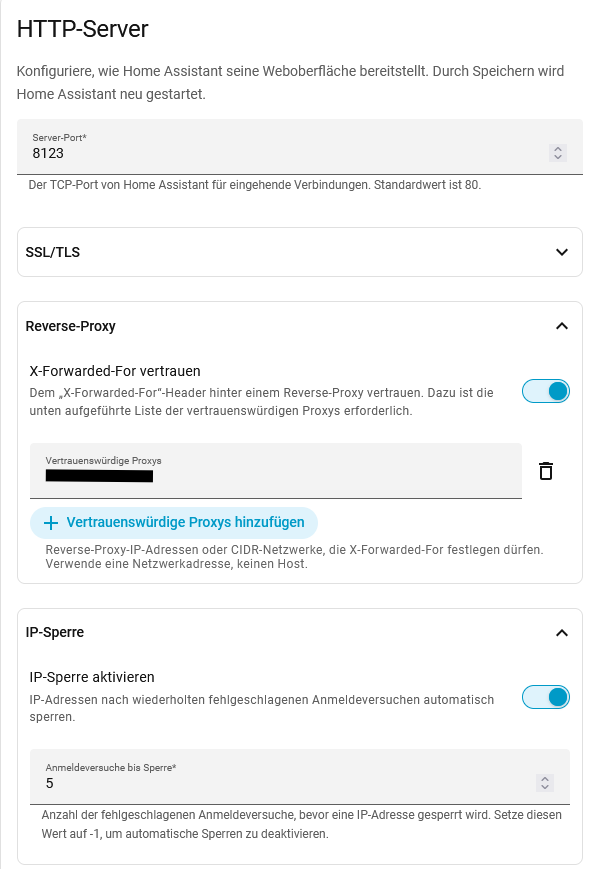Edit the Server-Port field
The width and height of the screenshot is (593, 869).
(x=299, y=147)
